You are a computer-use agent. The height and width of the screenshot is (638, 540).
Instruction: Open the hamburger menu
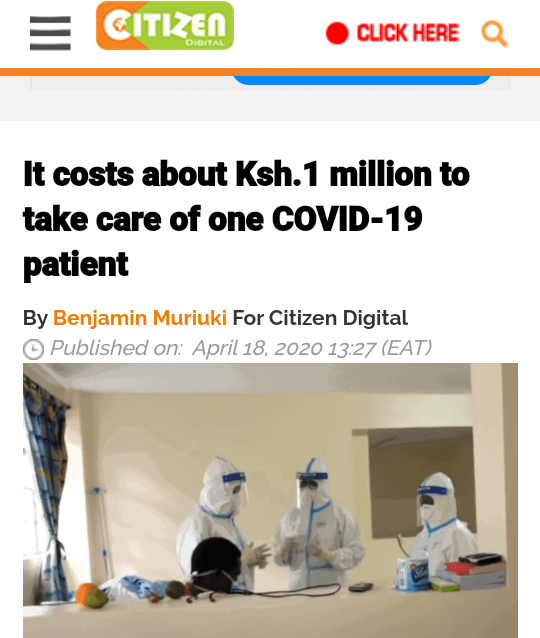pyautogui.click(x=50, y=33)
